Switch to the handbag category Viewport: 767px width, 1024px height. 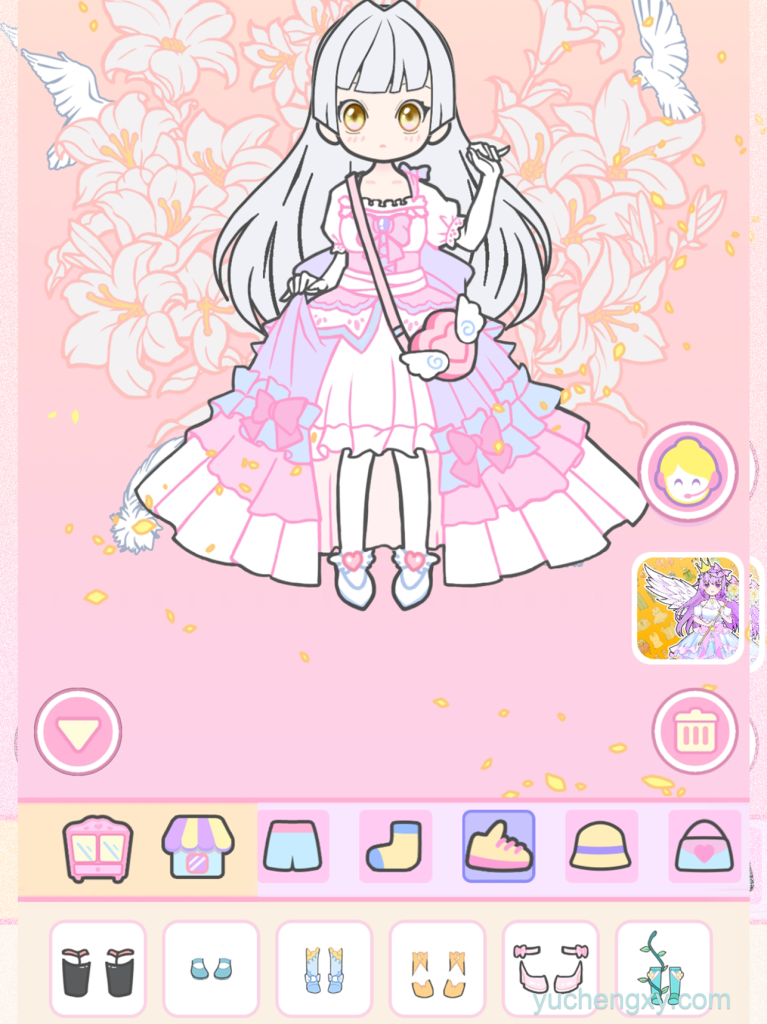pyautogui.click(x=704, y=846)
